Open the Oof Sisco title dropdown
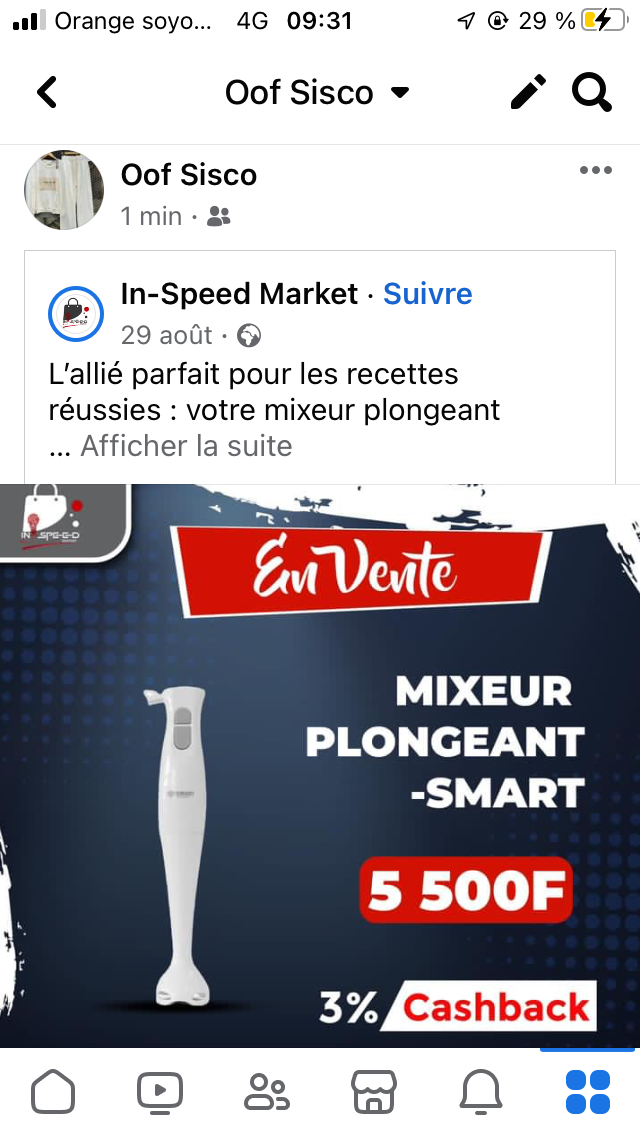This screenshot has height=1136, width=640. click(399, 93)
